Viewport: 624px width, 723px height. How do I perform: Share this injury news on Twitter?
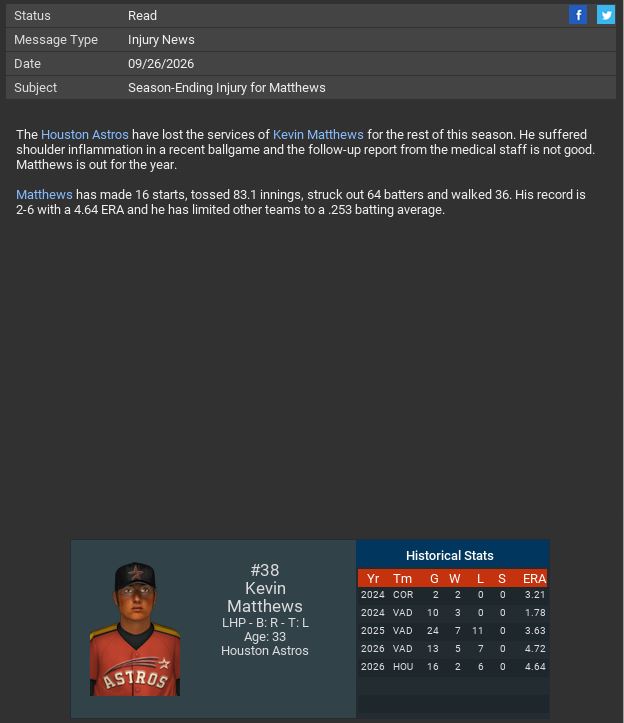coord(606,14)
